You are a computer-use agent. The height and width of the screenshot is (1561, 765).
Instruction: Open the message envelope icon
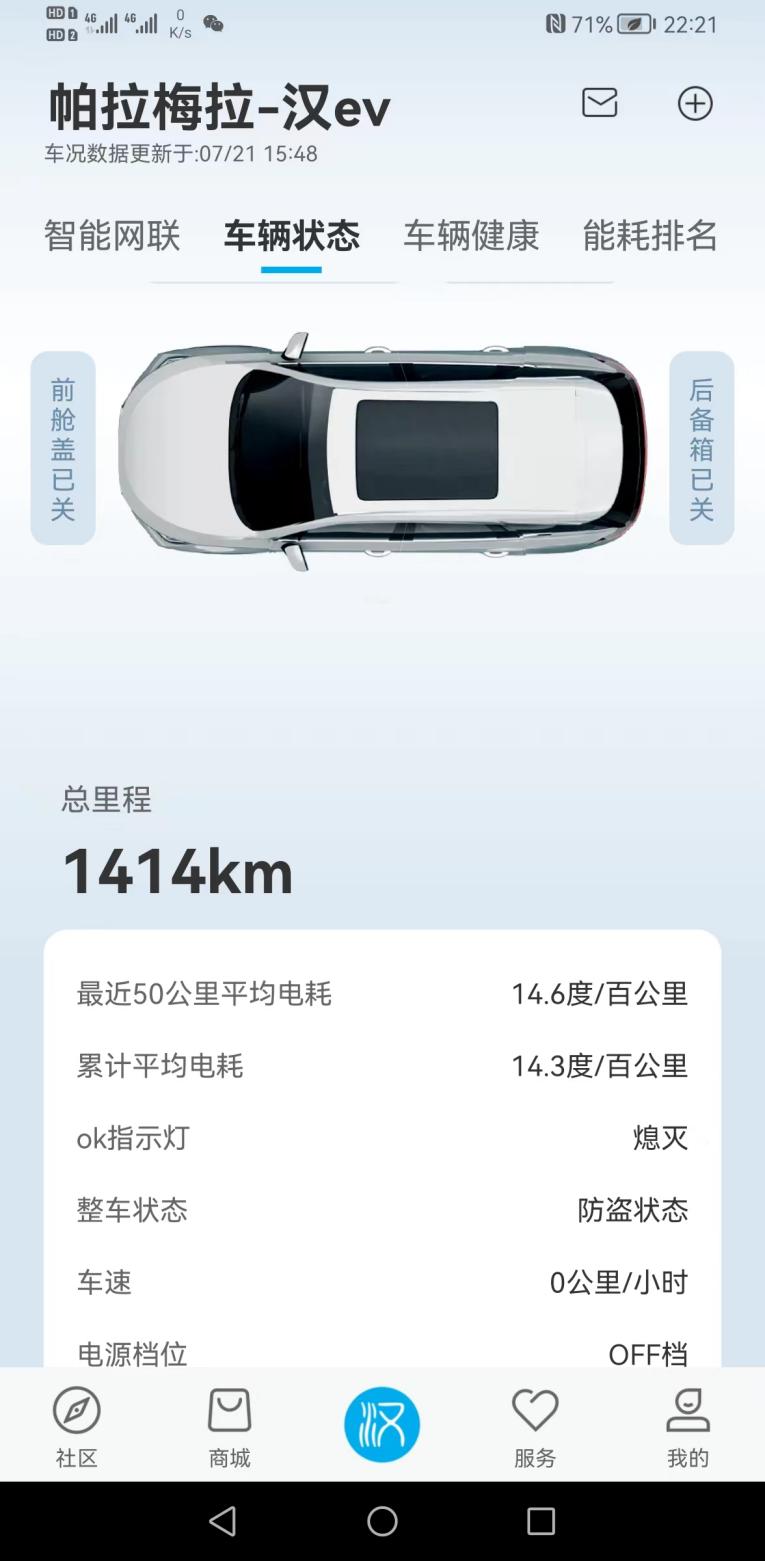(599, 103)
